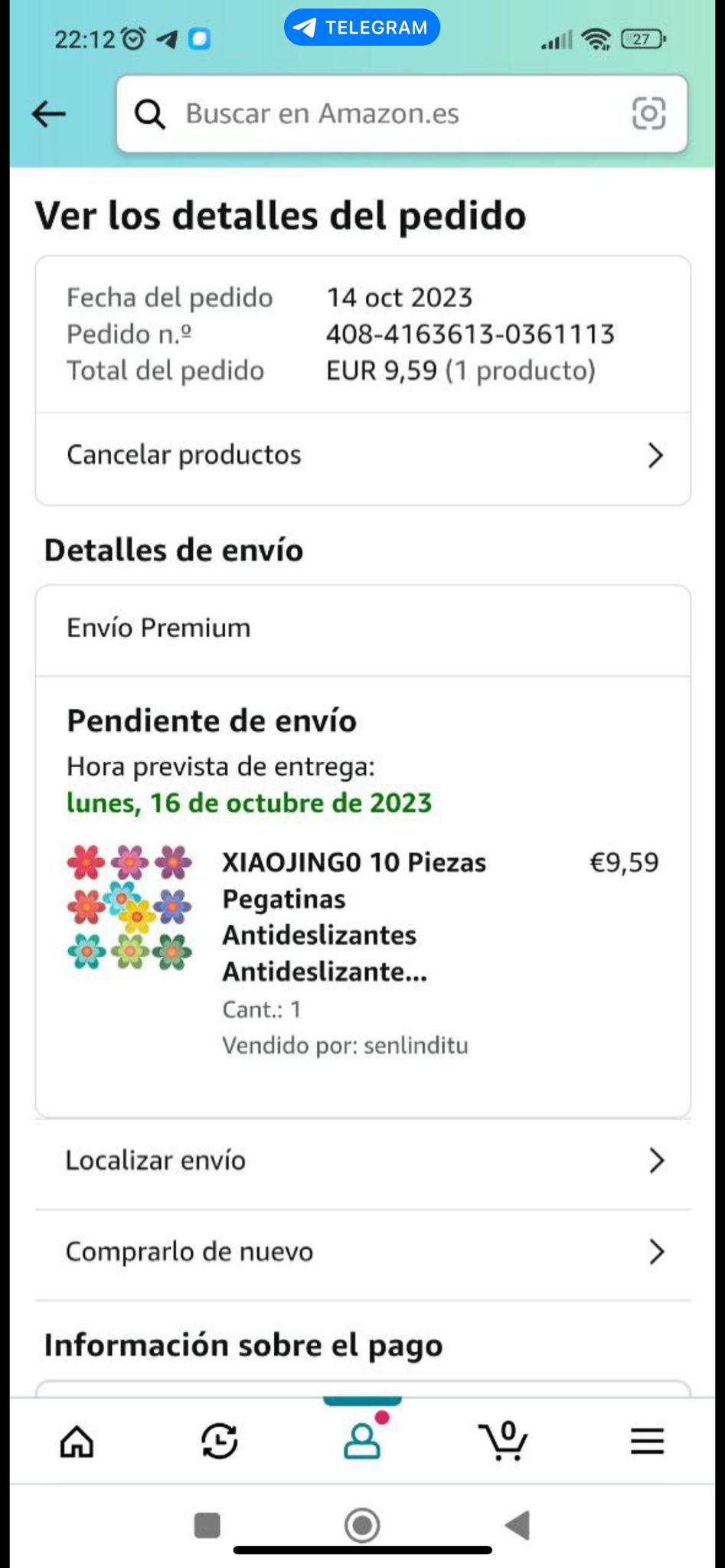Tap the Telegram pill in status bar
This screenshot has width=725, height=1568.
(362, 28)
